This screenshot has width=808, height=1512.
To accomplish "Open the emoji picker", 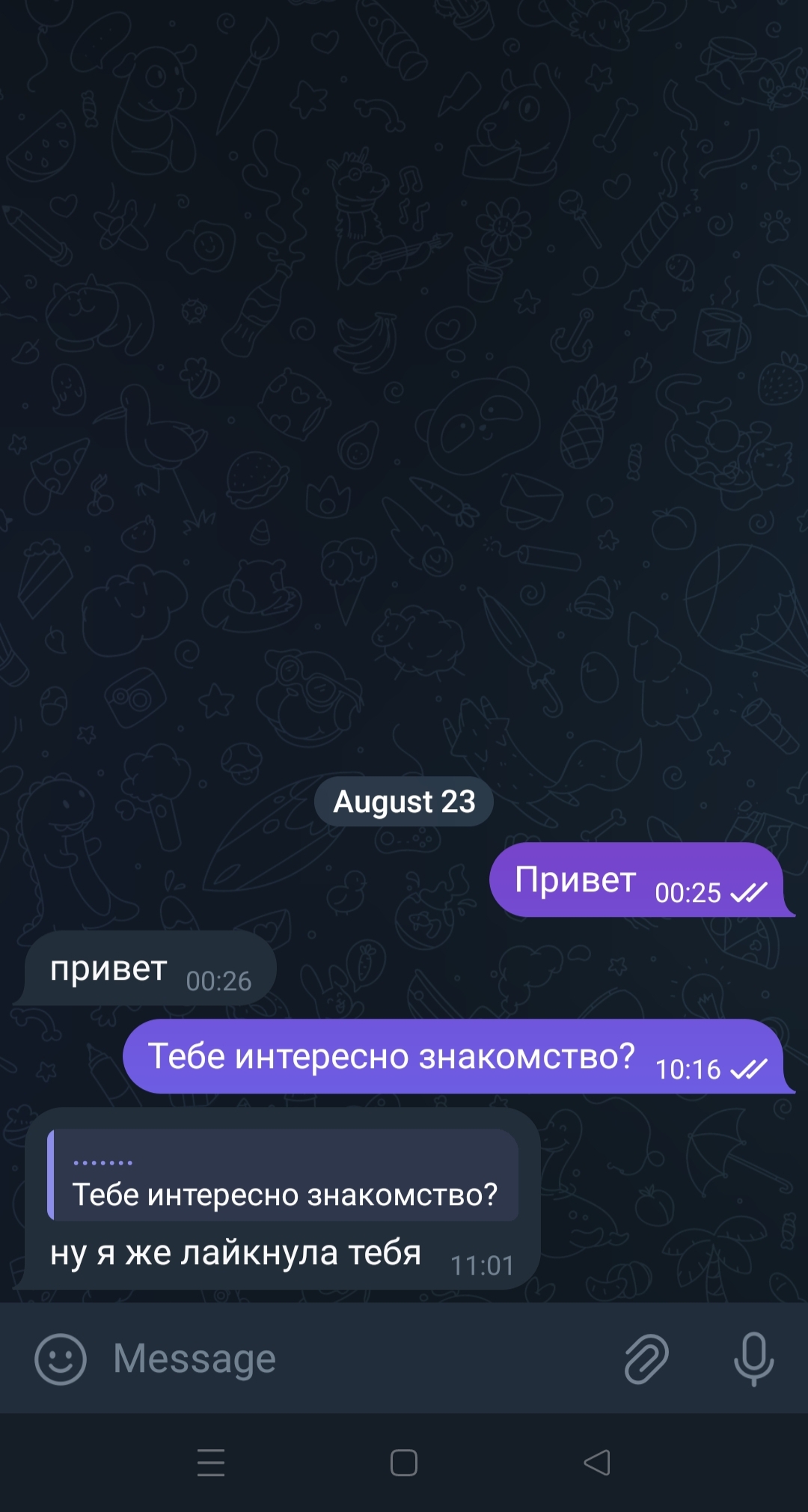I will click(x=61, y=1359).
